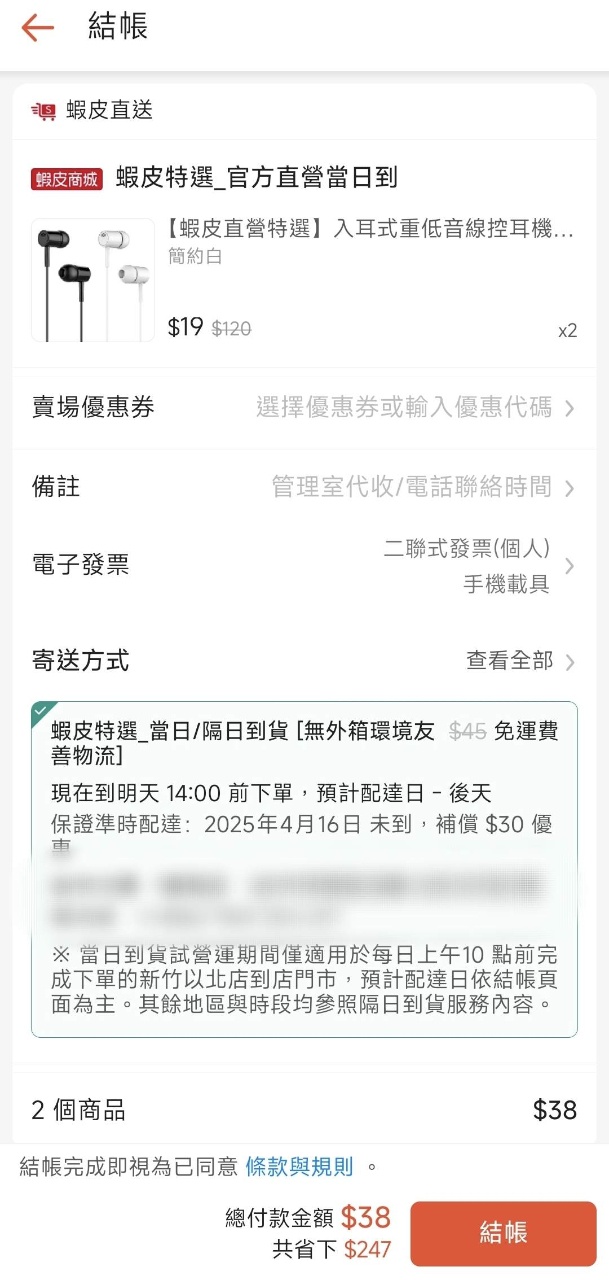Image resolution: width=609 pixels, height=1280 pixels.
Task: Open the 條款與規則 link
Action: pyautogui.click(x=299, y=1166)
